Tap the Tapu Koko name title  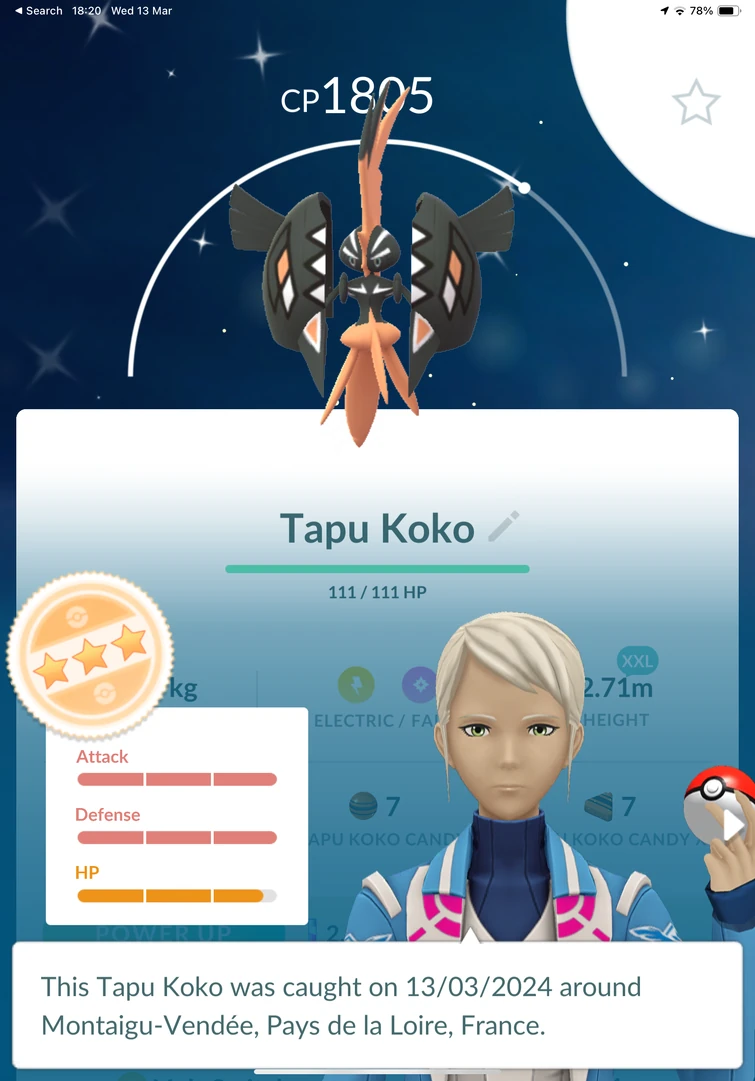point(377,528)
